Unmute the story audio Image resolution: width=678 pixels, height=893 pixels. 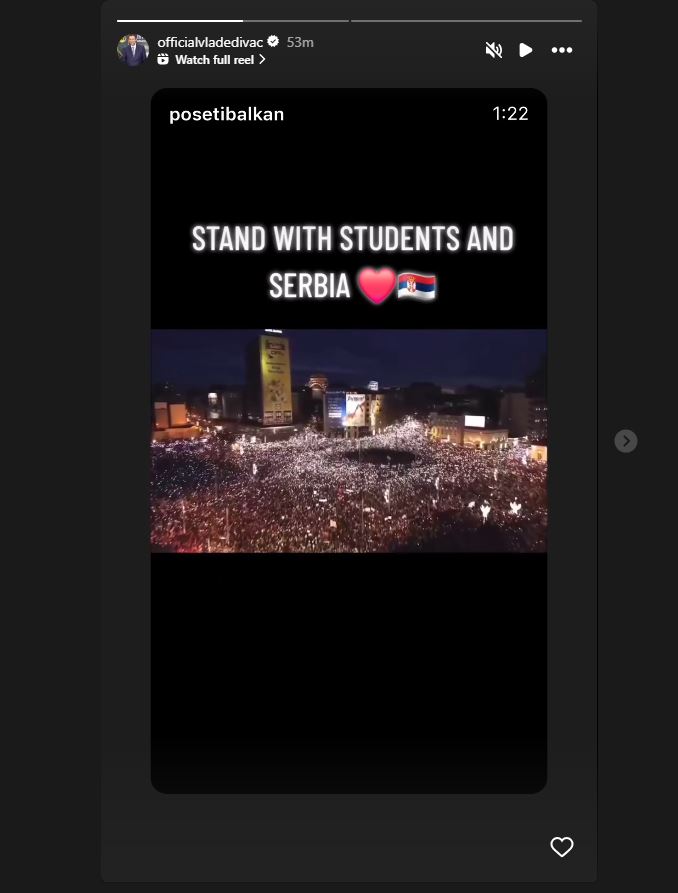click(x=493, y=50)
